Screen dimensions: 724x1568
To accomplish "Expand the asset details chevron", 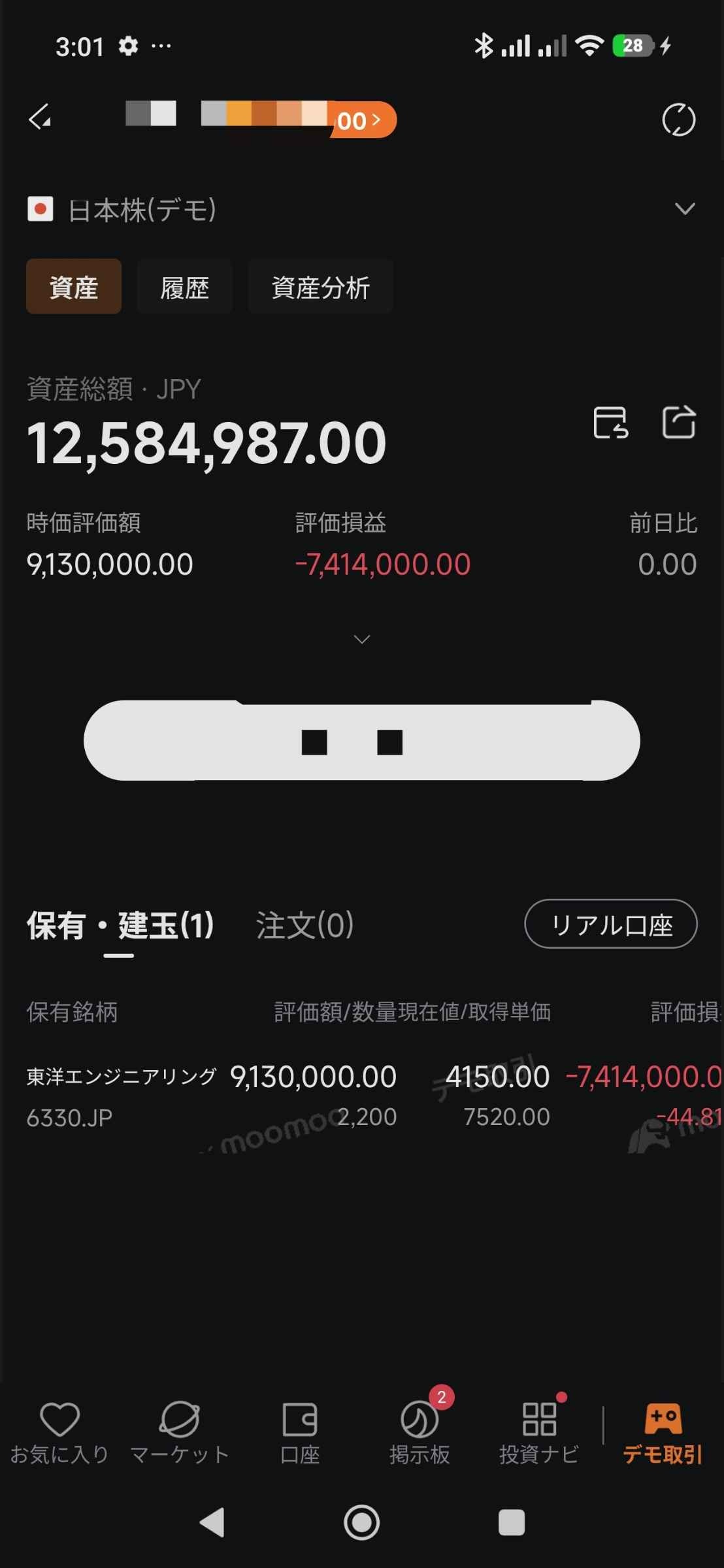I will [x=361, y=639].
